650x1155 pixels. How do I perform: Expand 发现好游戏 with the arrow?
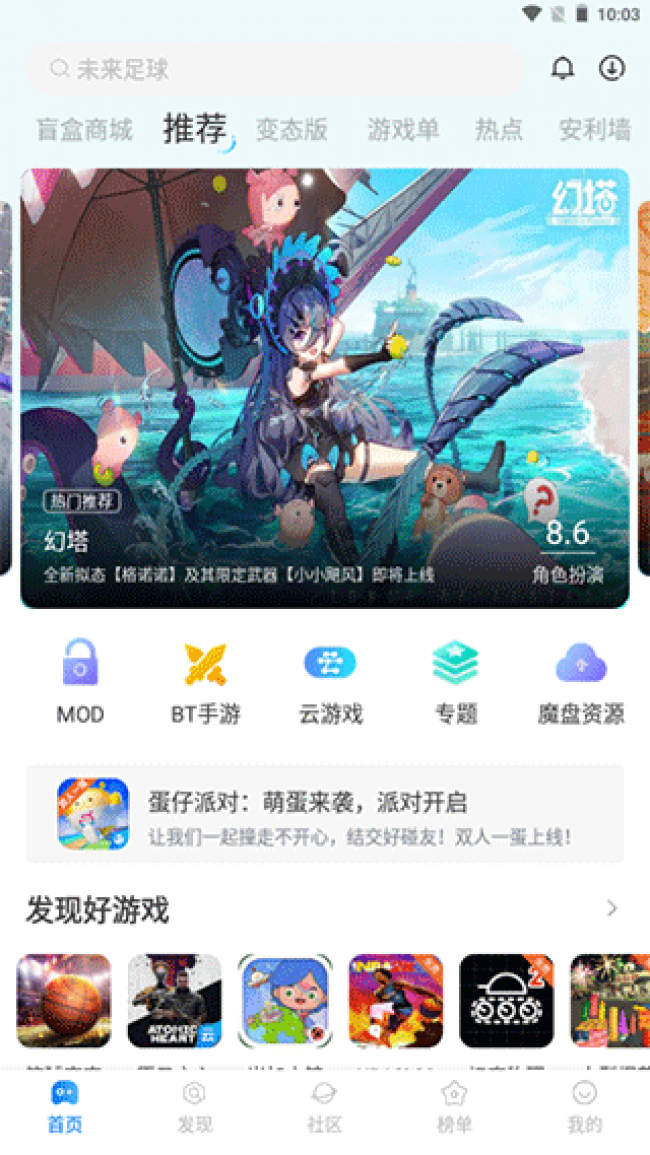[612, 908]
